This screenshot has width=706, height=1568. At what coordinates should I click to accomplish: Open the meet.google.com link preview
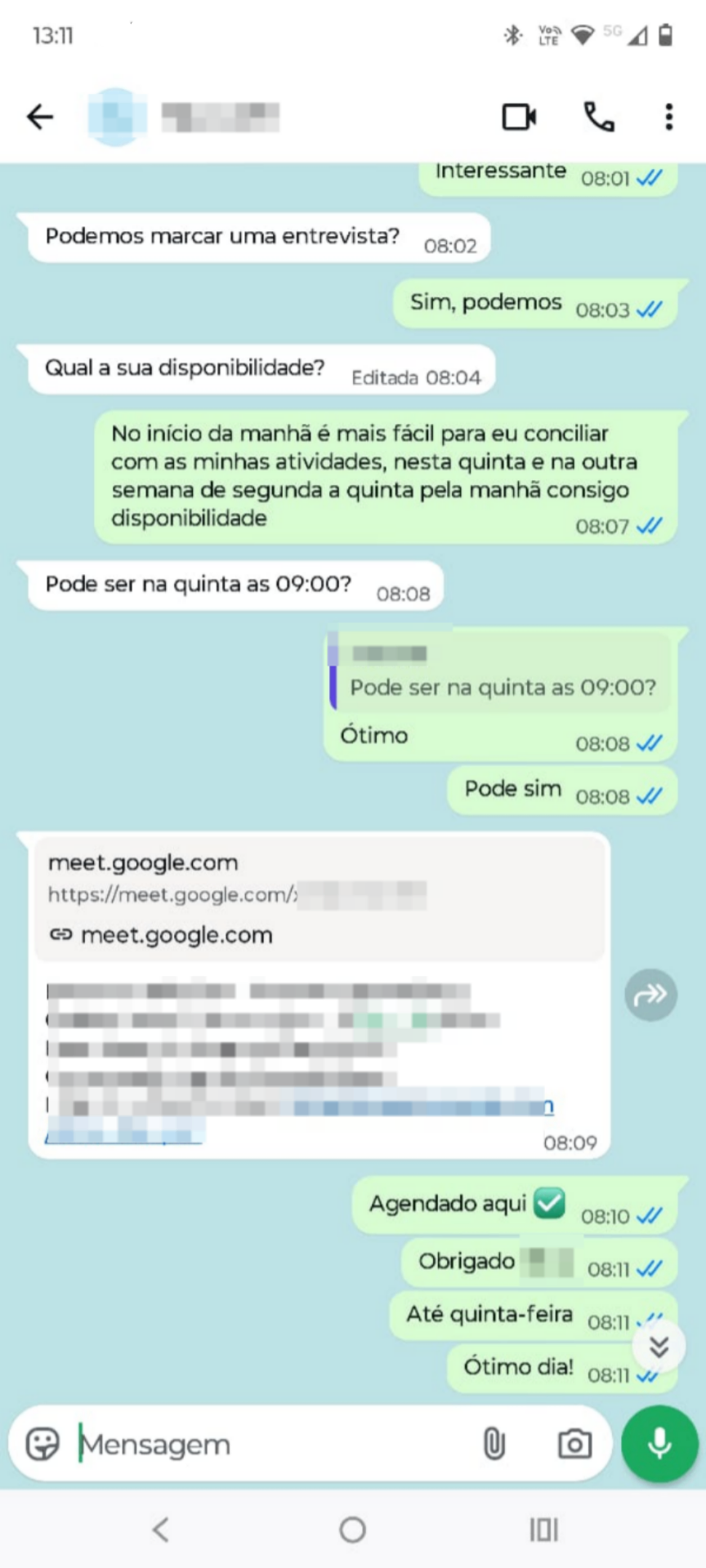[319, 898]
